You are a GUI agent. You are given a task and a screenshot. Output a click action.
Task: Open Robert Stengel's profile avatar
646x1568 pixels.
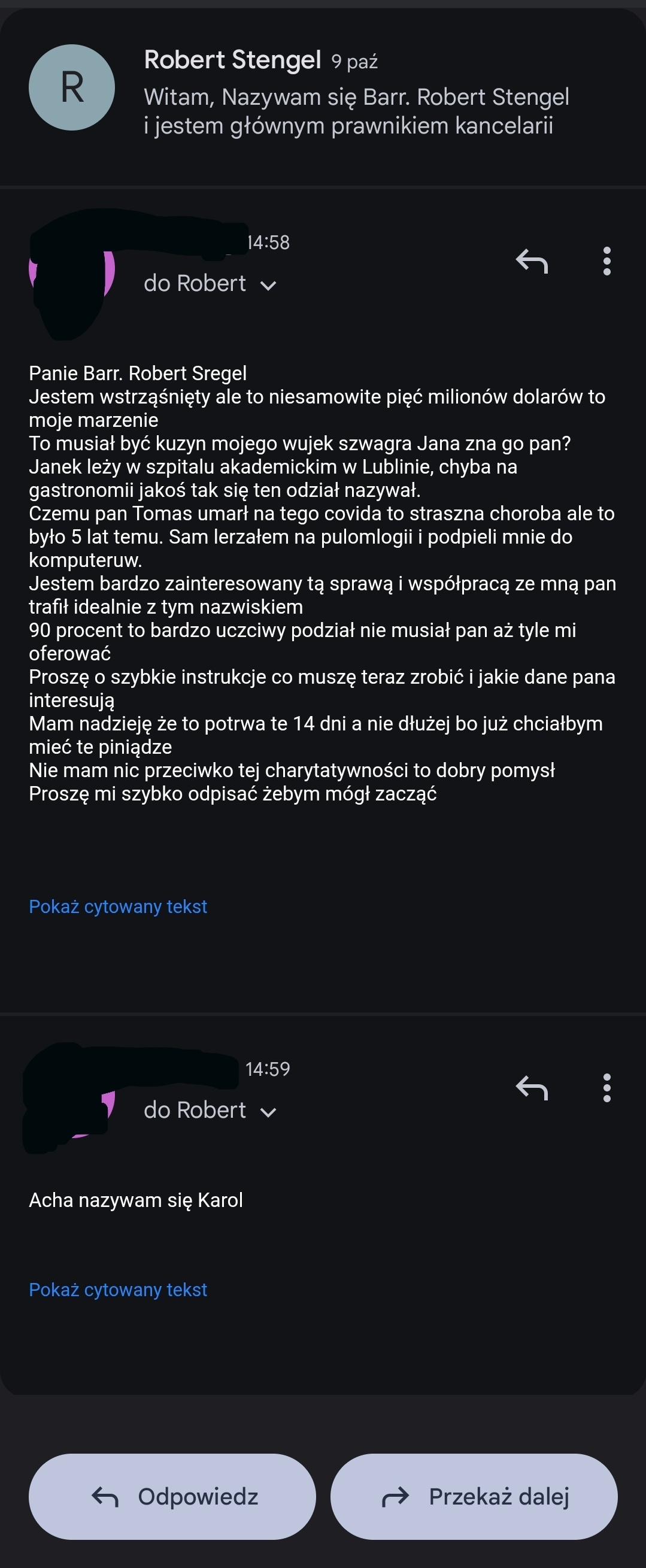pos(71,87)
